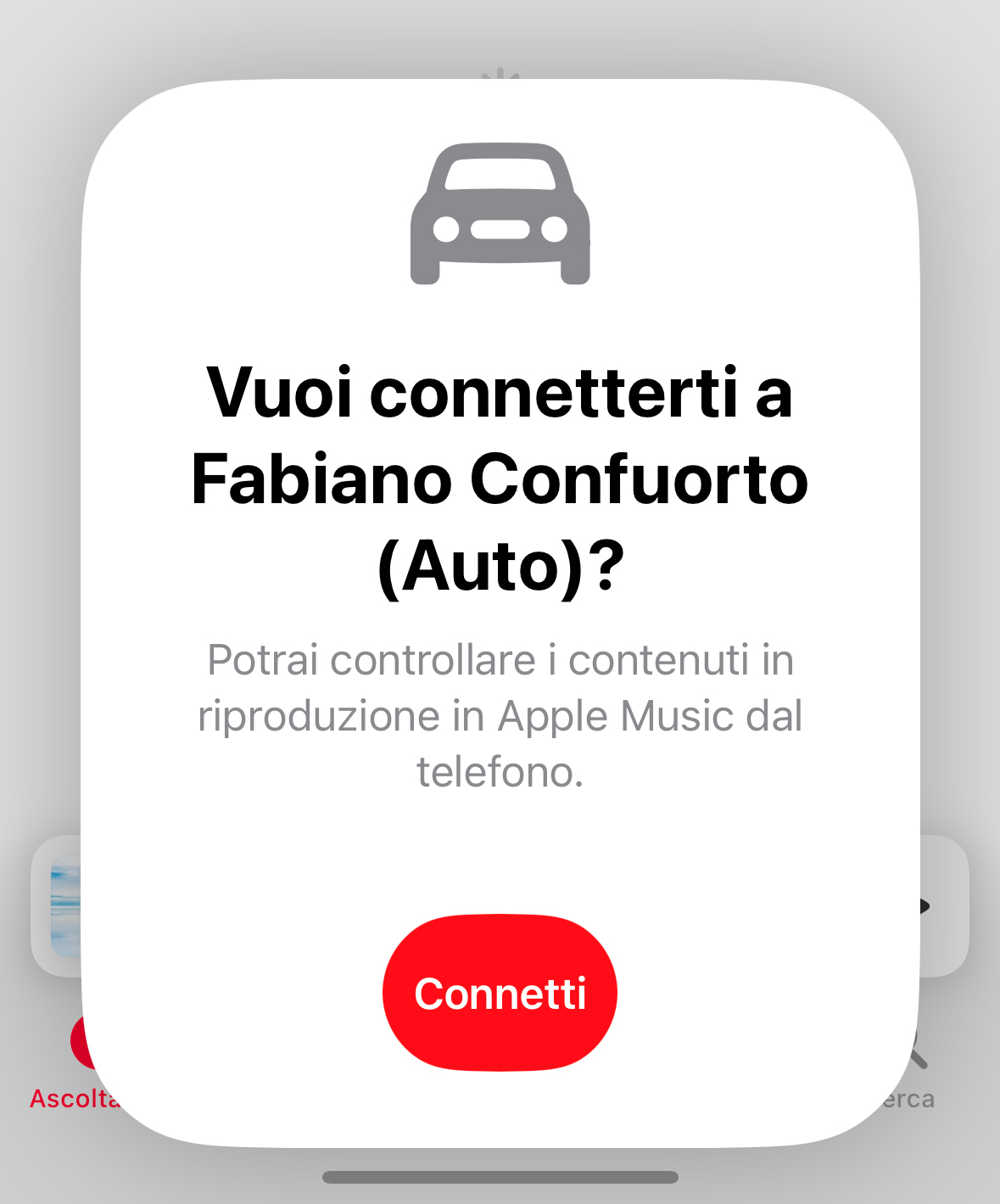
Task: Tap the red Connetti button
Action: (x=500, y=993)
